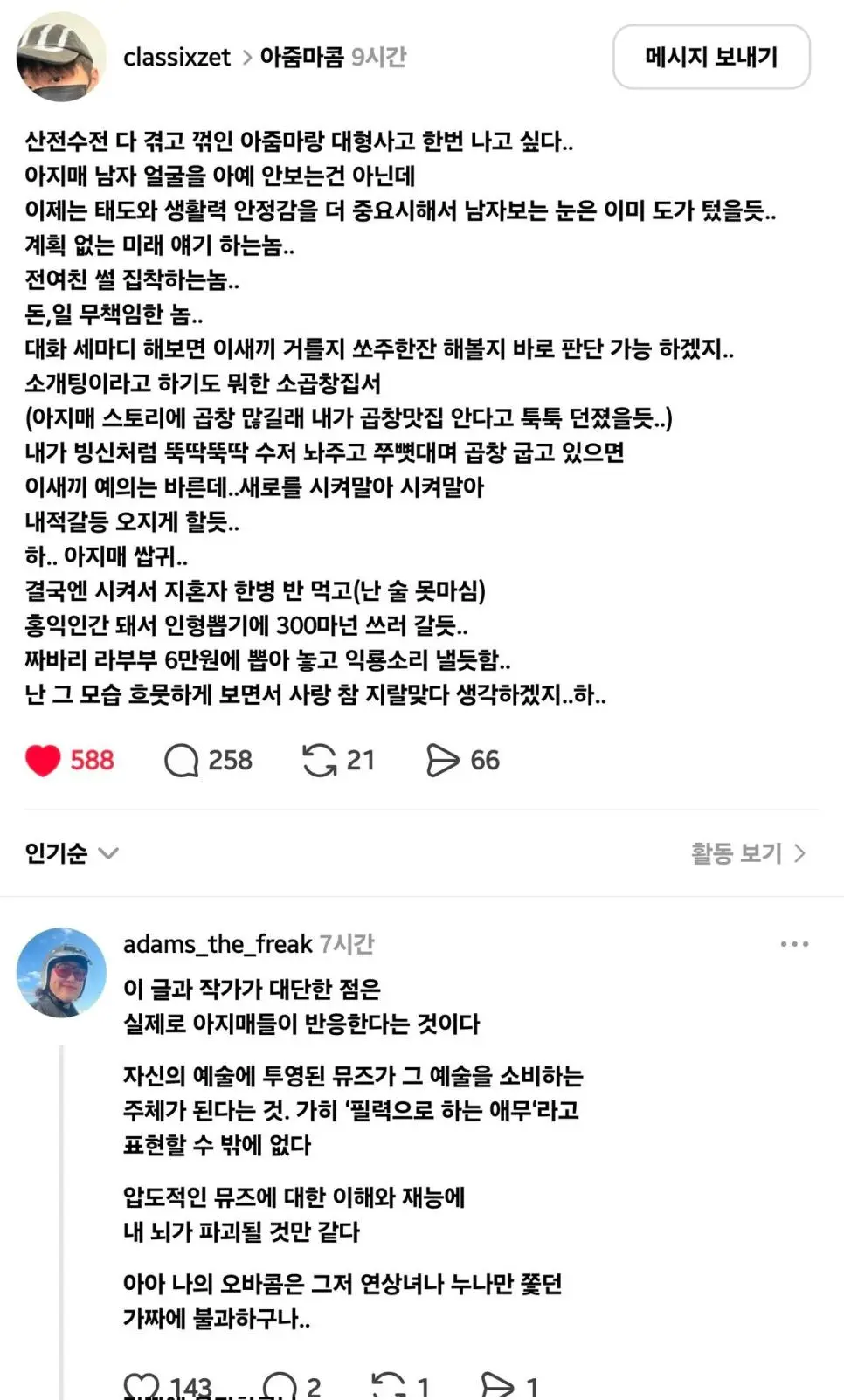The image size is (844, 1400).
Task: Open the 아줌마콤 community link
Action: point(301,58)
